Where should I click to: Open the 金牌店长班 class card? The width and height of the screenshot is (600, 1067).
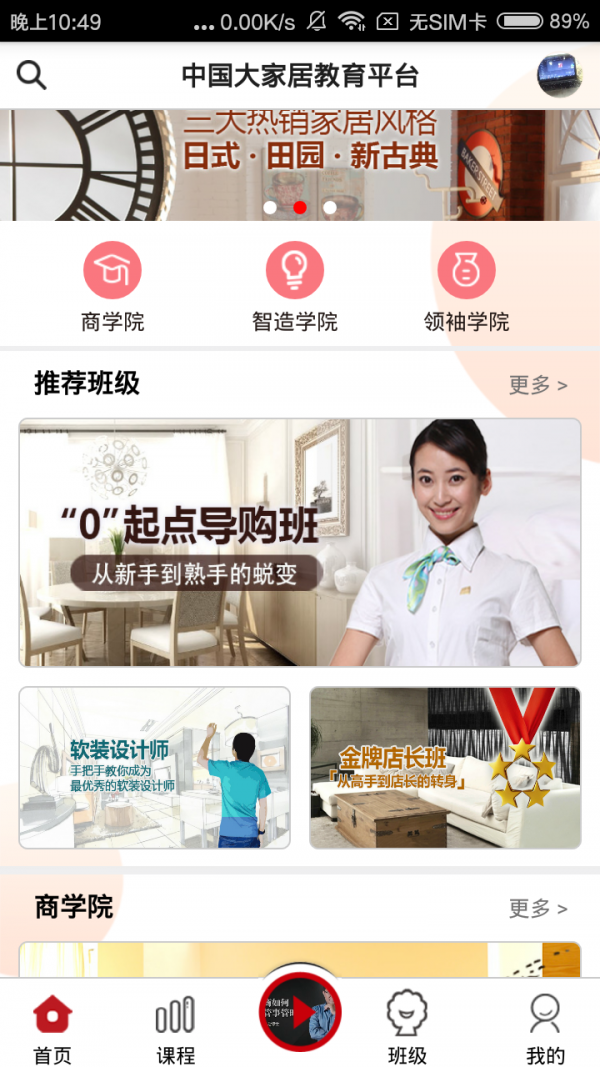[445, 768]
